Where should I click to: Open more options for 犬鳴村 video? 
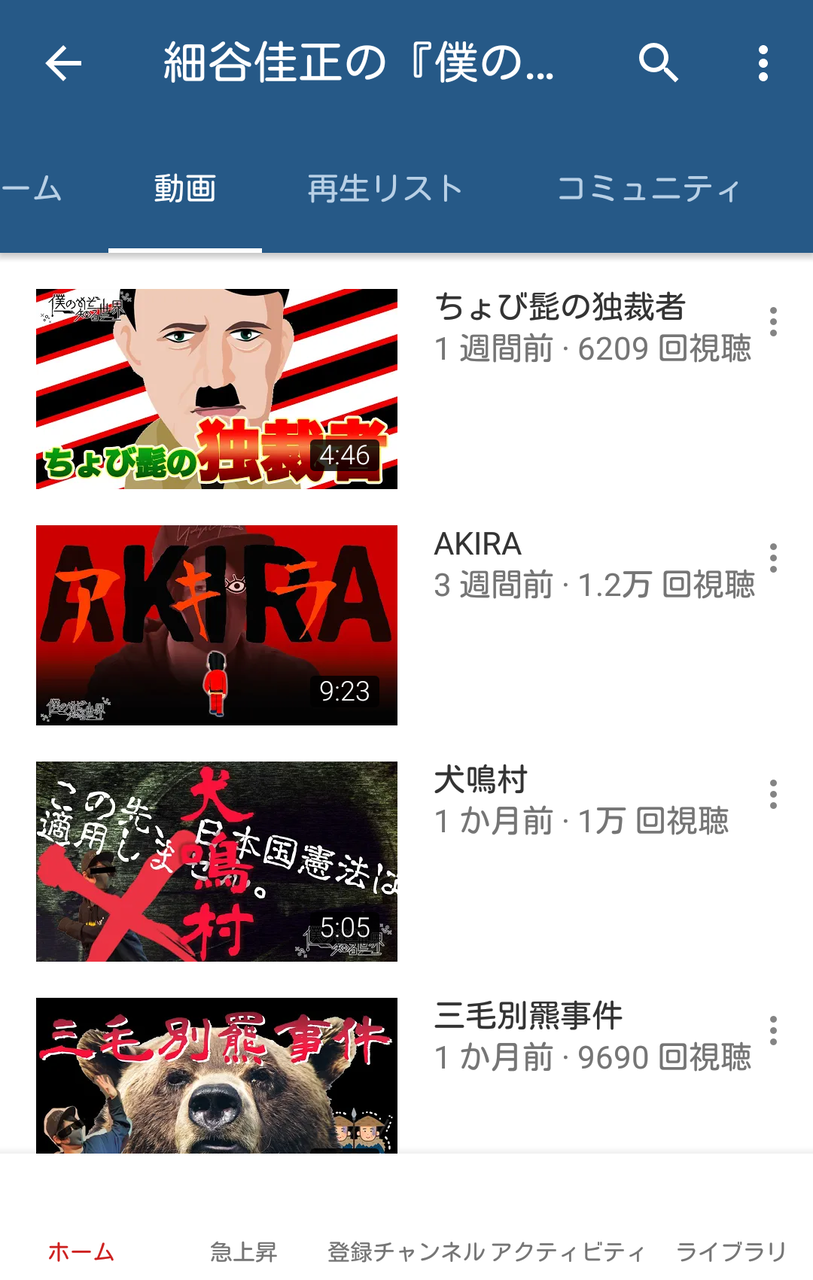773,794
